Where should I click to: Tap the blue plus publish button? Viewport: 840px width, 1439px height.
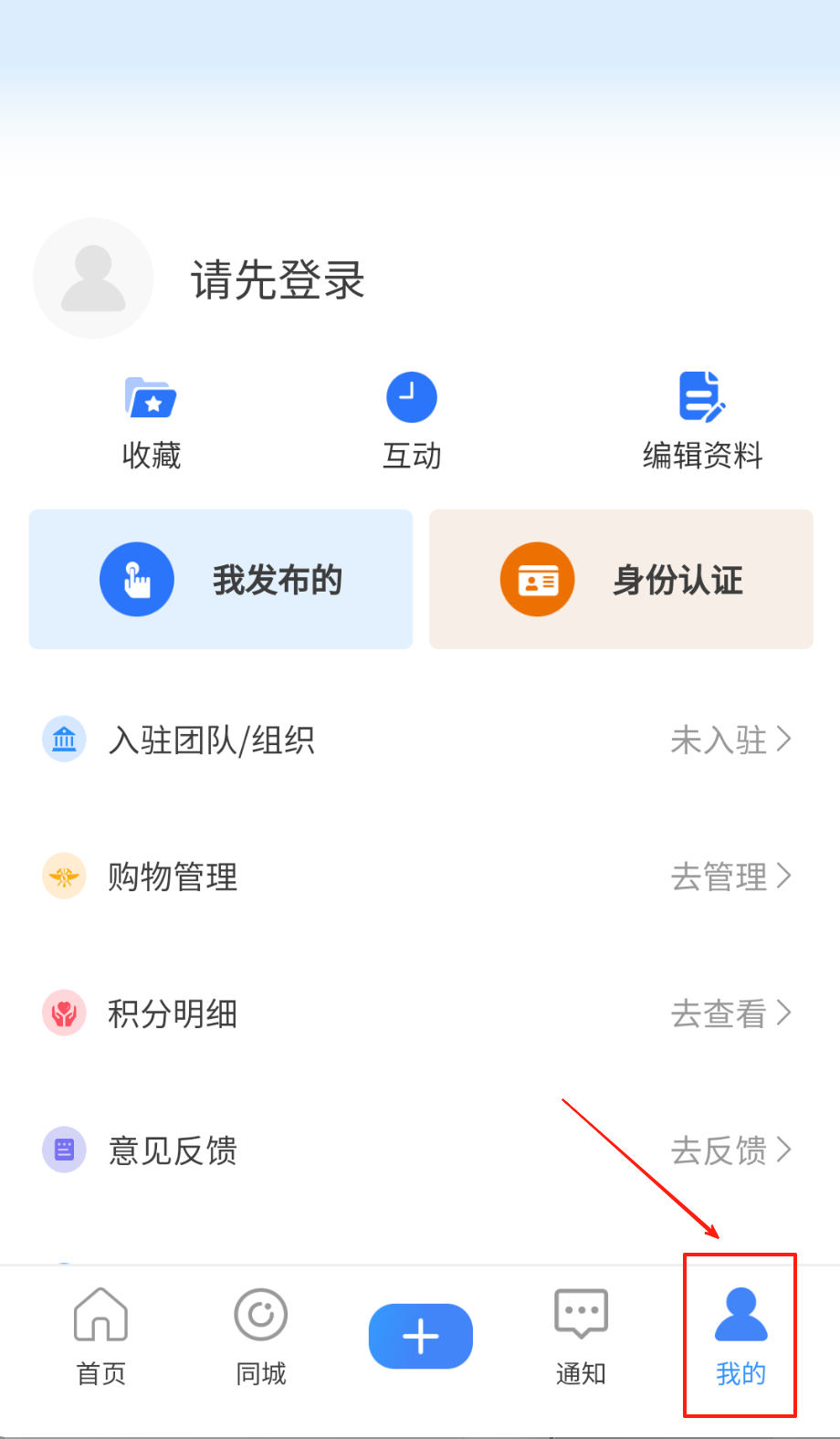[421, 1337]
